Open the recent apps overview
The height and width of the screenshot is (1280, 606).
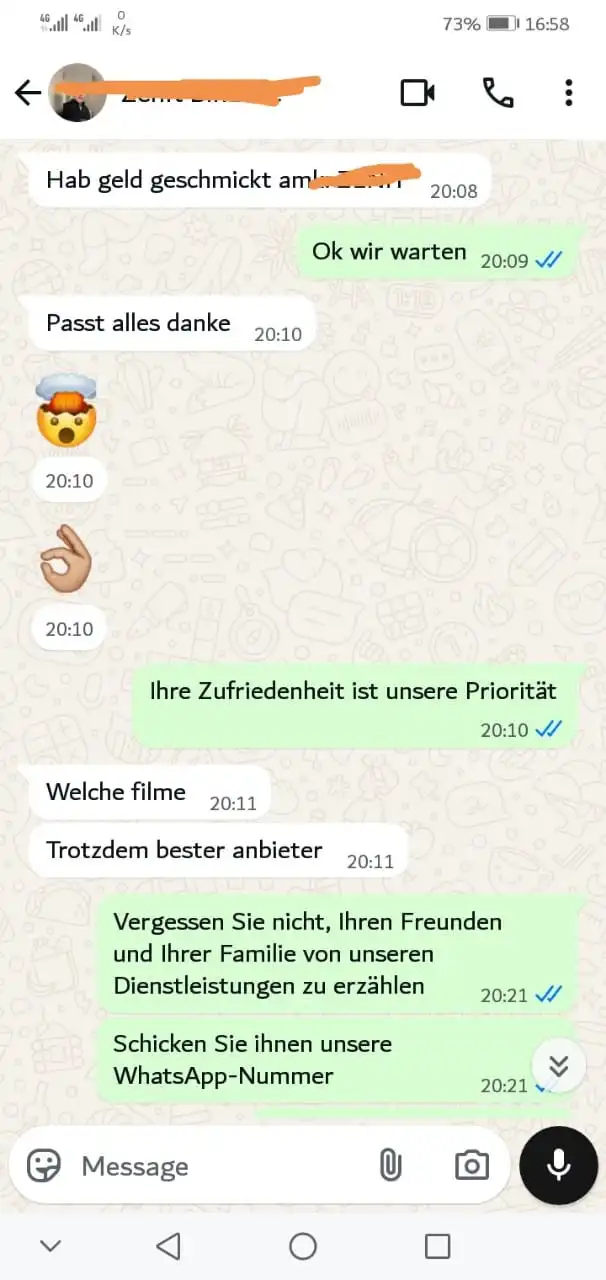point(437,1246)
